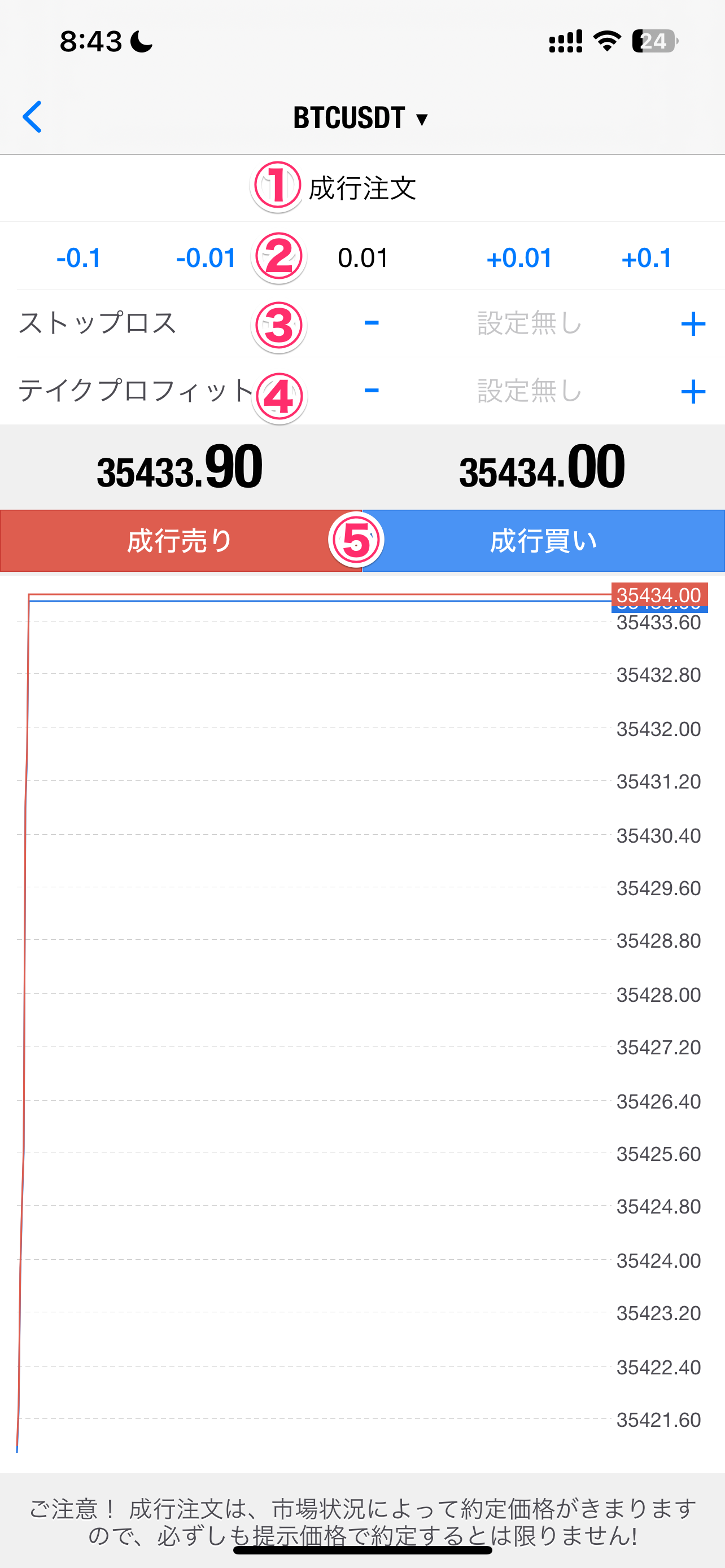725x1568 pixels.
Task: Set テイクプロフィット value field
Action: [530, 391]
